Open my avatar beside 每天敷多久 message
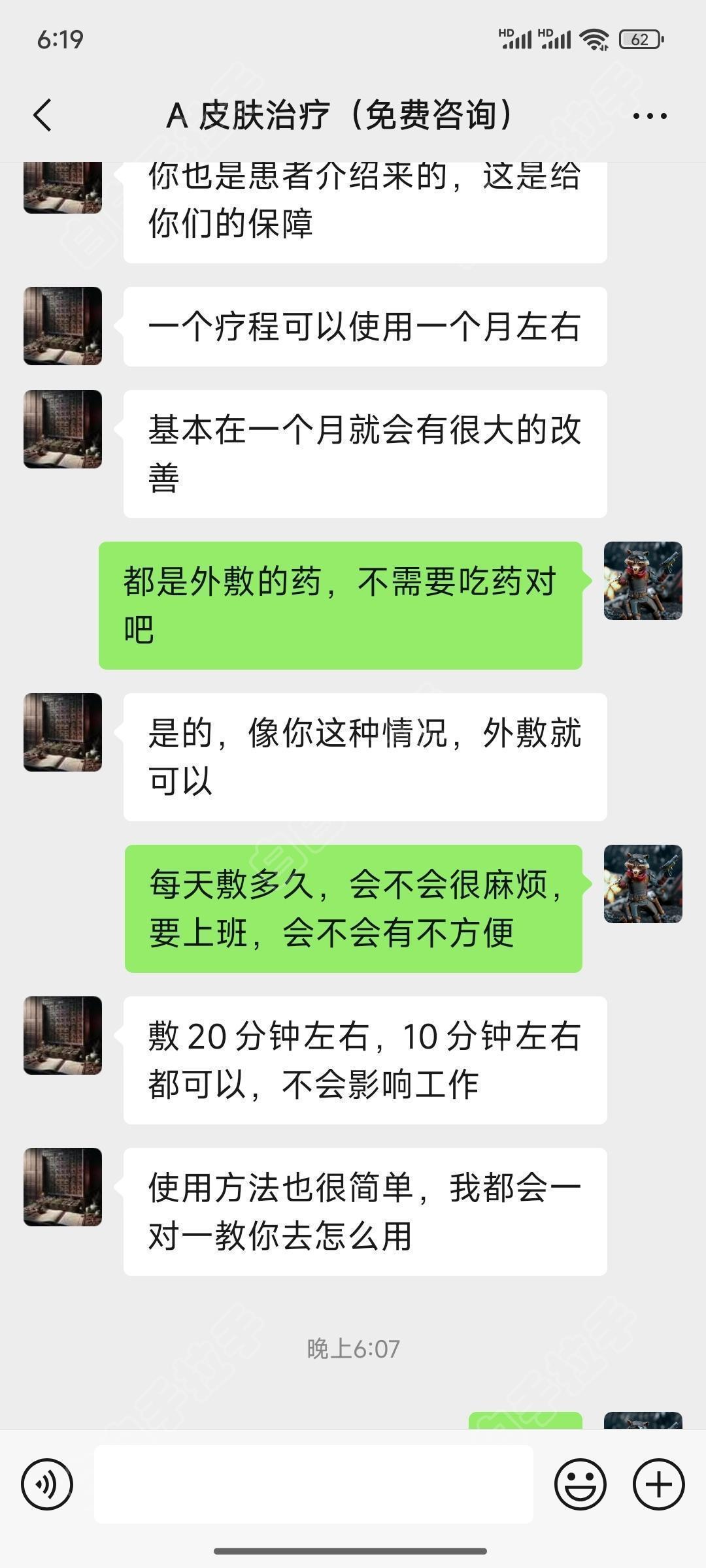The width and height of the screenshot is (706, 1568). [x=643, y=884]
